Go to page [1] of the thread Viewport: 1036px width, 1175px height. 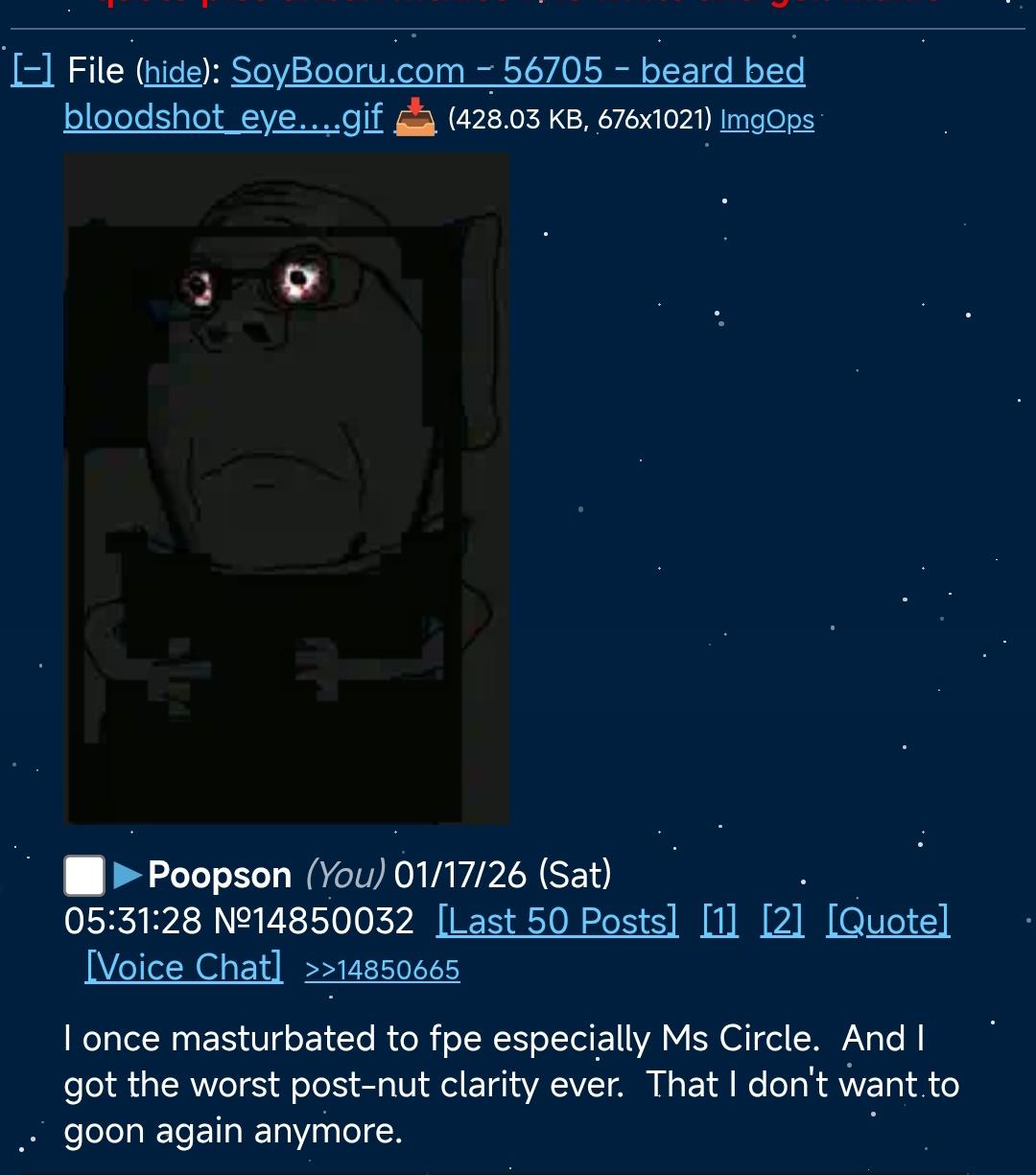[719, 921]
